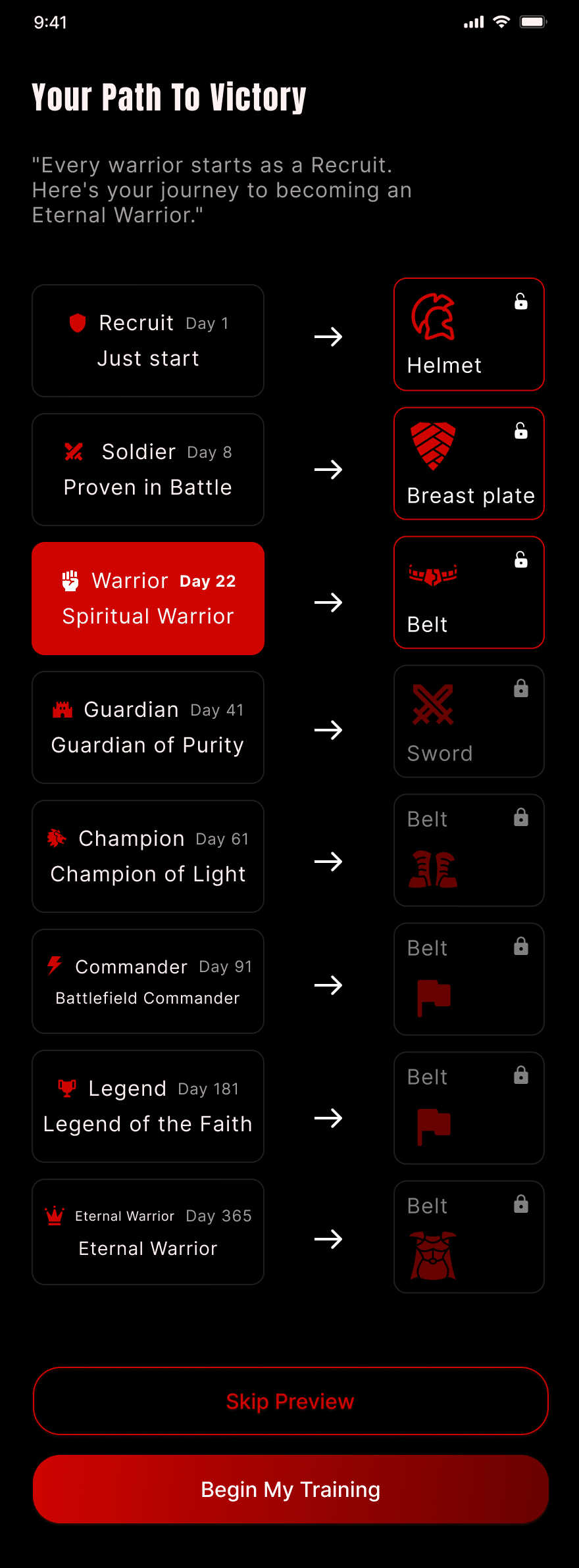Click the trophy icon next to Legend
579x1568 pixels.
pyautogui.click(x=66, y=1089)
